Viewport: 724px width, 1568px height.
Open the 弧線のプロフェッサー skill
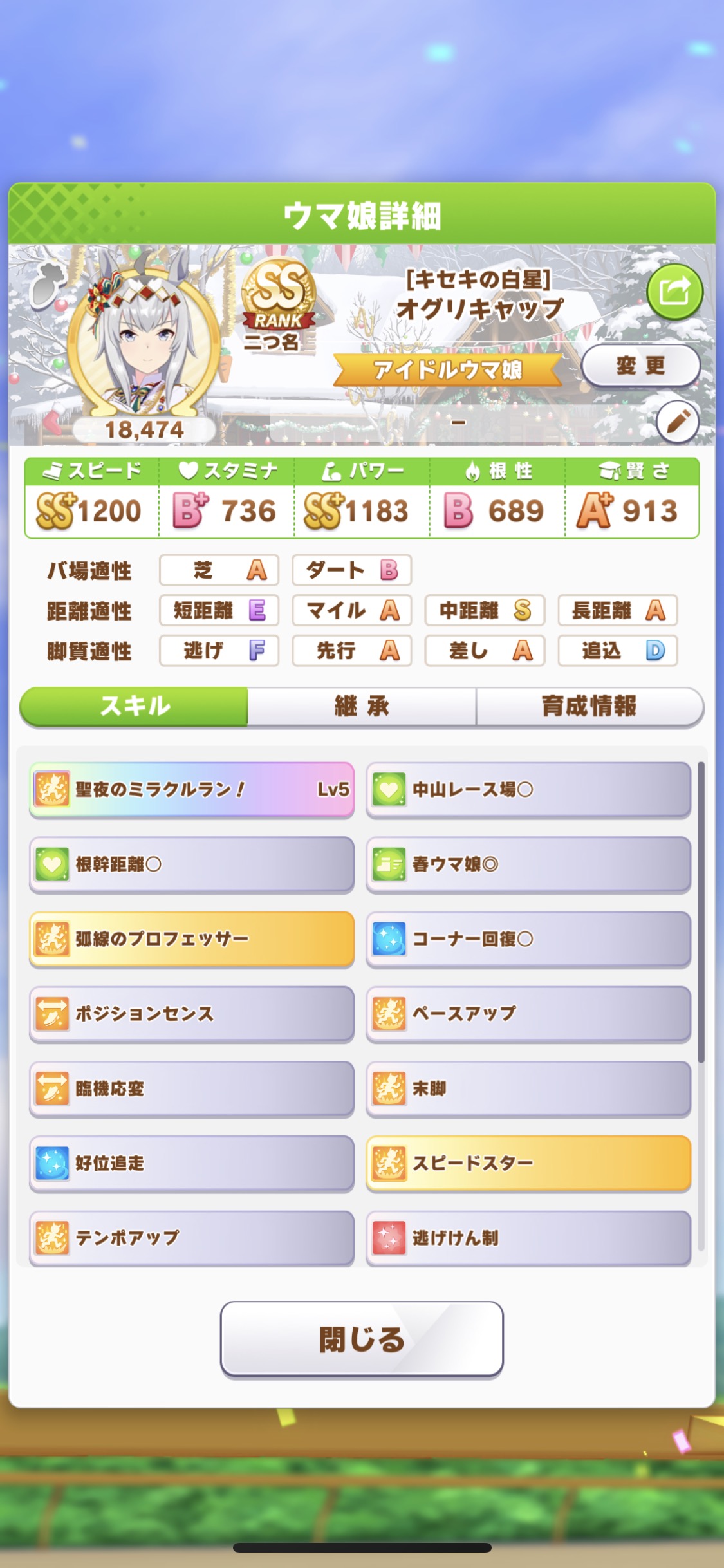point(192,938)
